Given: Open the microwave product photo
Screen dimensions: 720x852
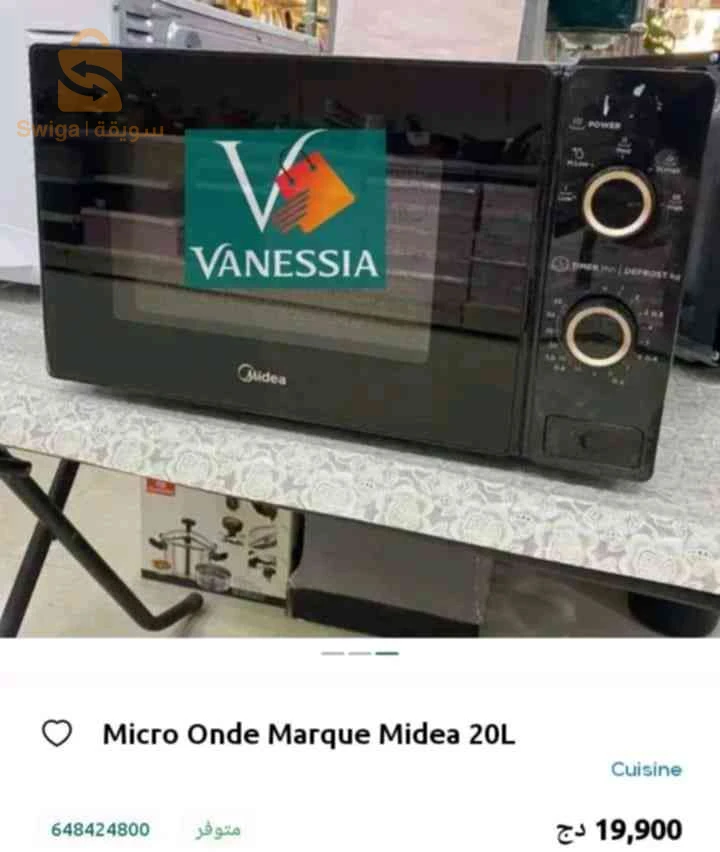Looking at the screenshot, I should click(360, 320).
